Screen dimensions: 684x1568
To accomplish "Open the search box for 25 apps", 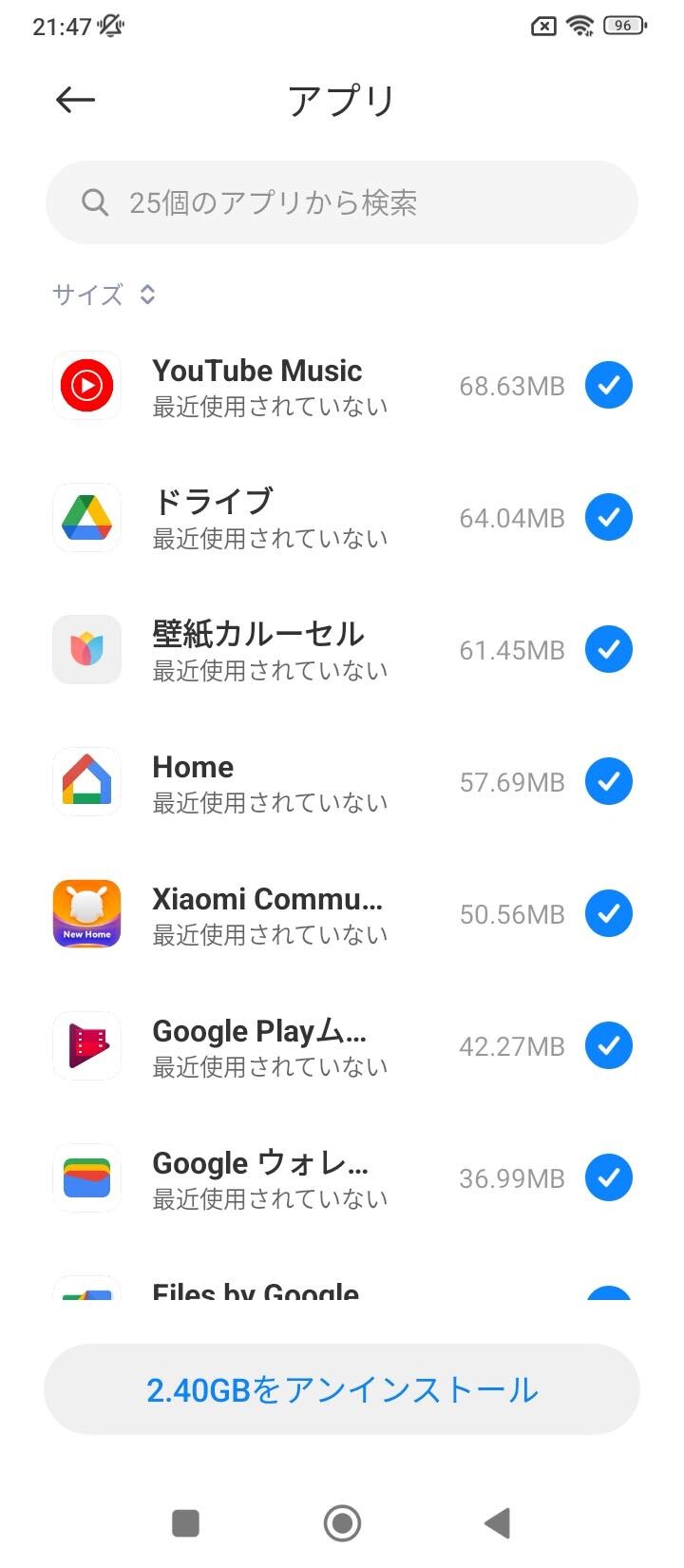I will pyautogui.click(x=342, y=202).
